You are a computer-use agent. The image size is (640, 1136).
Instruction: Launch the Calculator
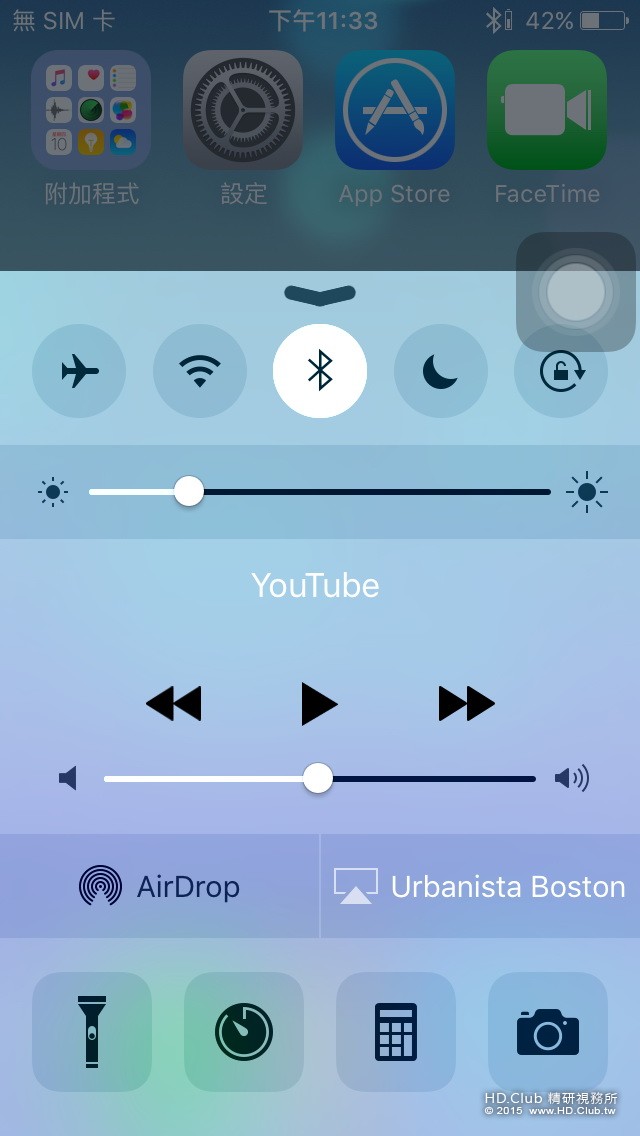[396, 1031]
